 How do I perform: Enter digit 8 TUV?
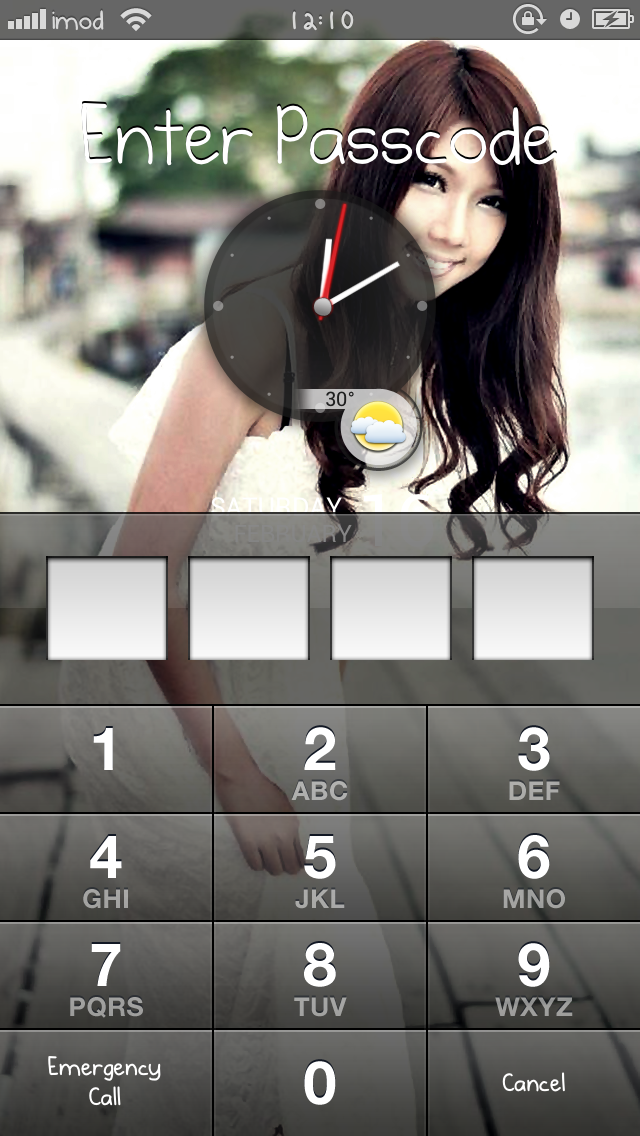pyautogui.click(x=320, y=975)
